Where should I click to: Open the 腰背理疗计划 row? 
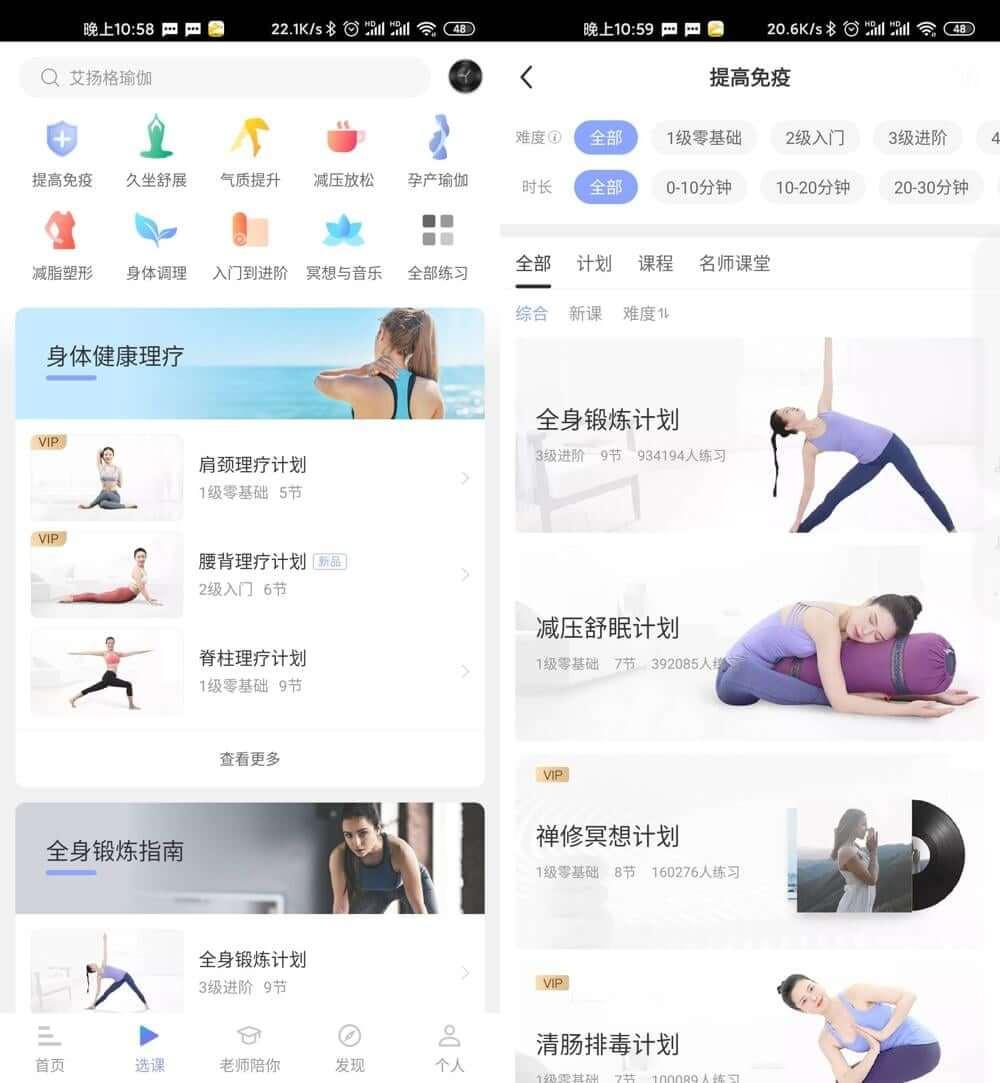[x=250, y=574]
